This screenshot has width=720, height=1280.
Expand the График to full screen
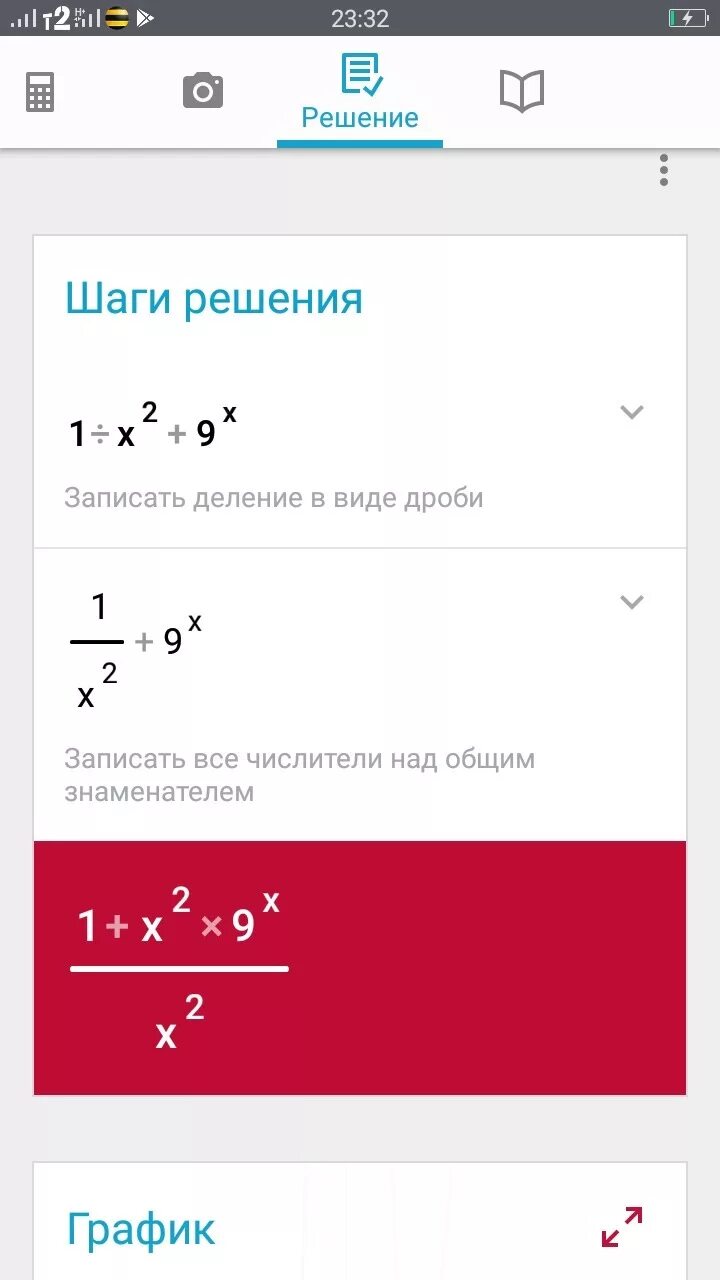[x=622, y=1226]
